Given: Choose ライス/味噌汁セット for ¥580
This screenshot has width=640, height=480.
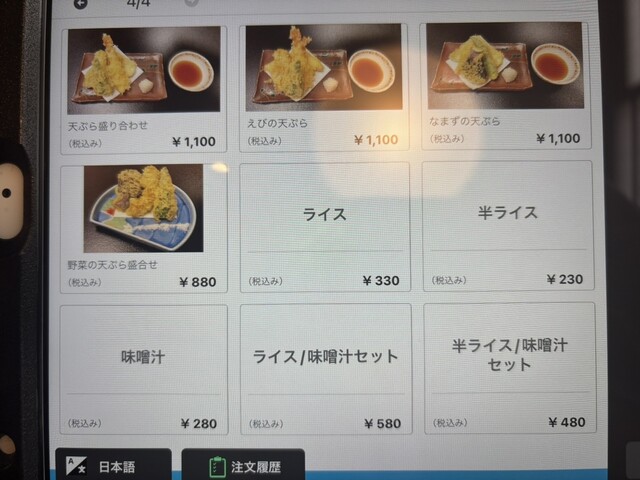Looking at the screenshot, I should click(x=325, y=368).
